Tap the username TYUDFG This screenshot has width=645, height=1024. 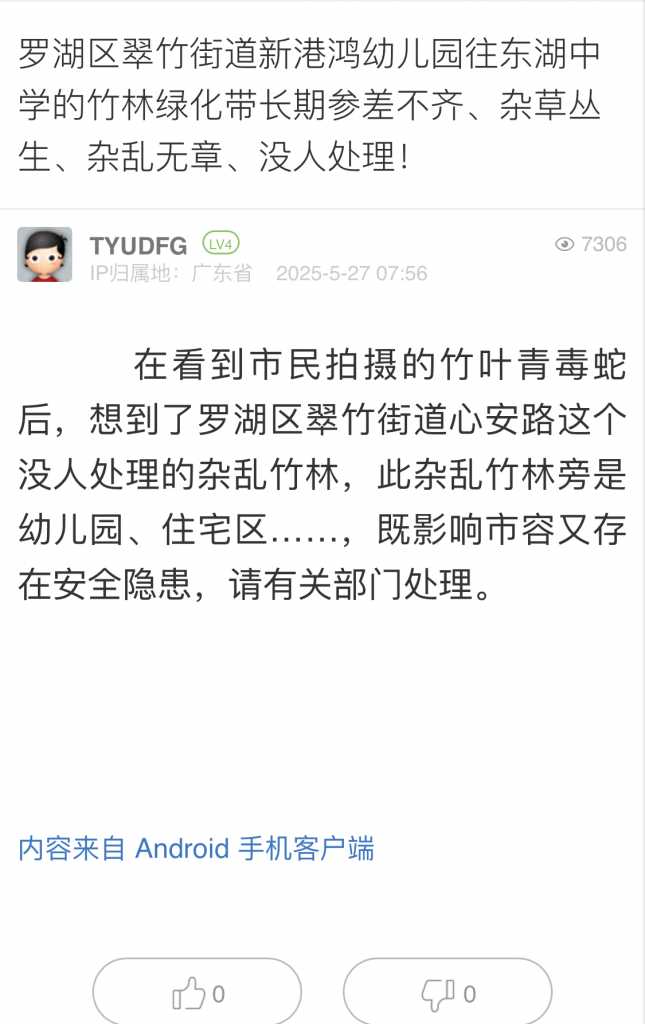click(138, 246)
